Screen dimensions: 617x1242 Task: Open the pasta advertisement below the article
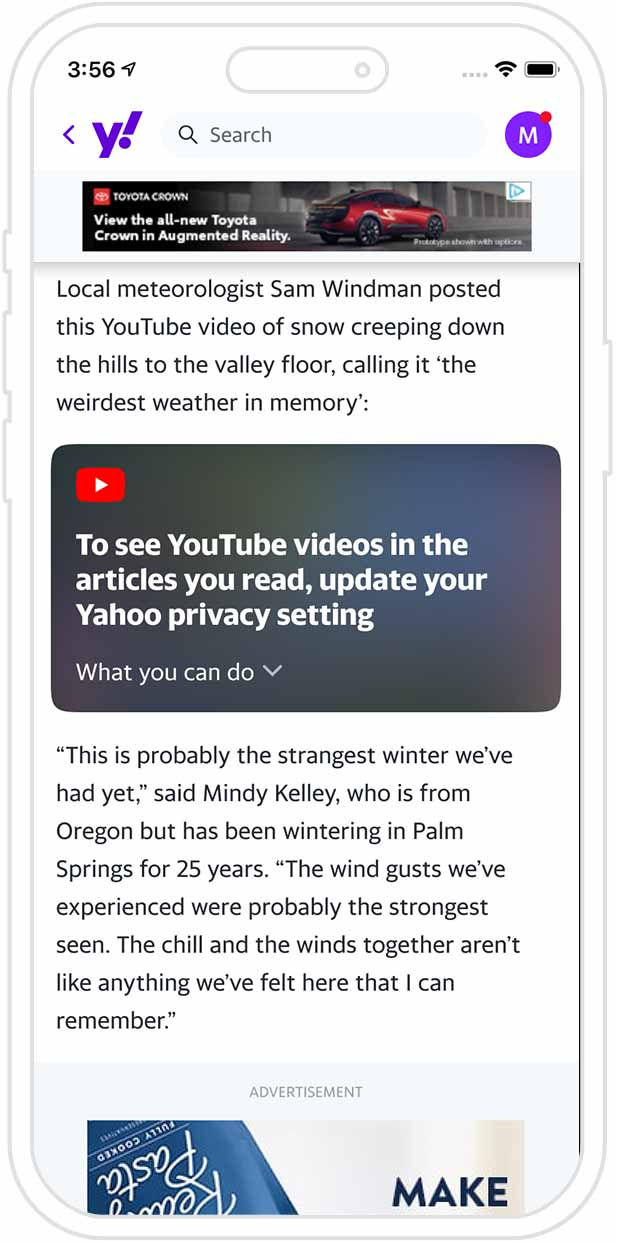click(306, 1167)
